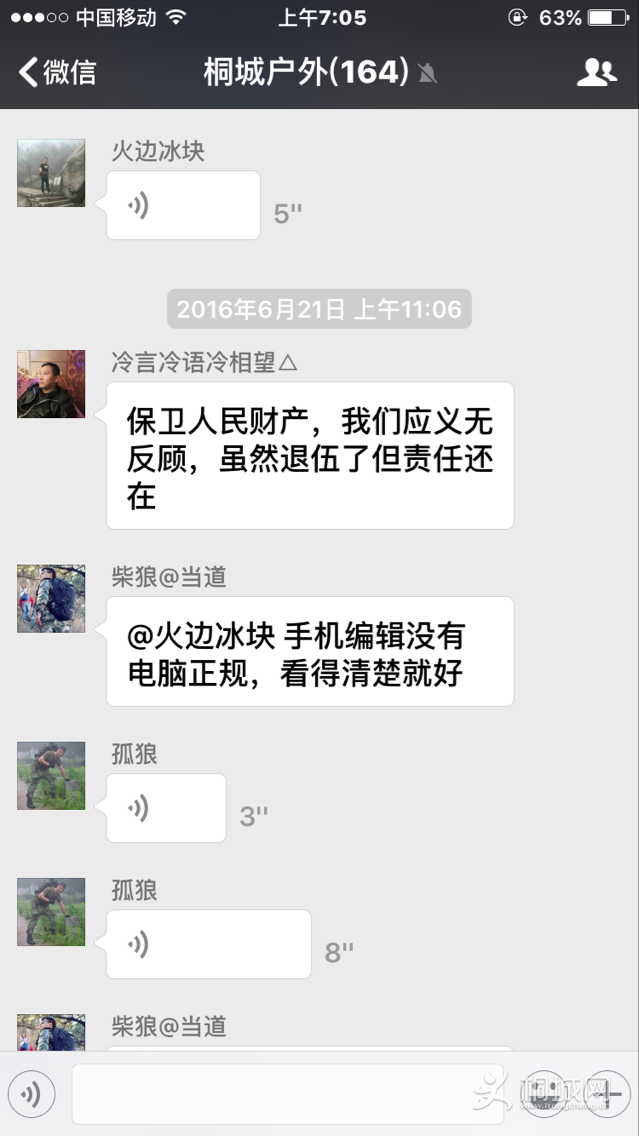The width and height of the screenshot is (639, 1136).
Task: Go back to the 微信 chat list
Action: pyautogui.click(x=57, y=72)
